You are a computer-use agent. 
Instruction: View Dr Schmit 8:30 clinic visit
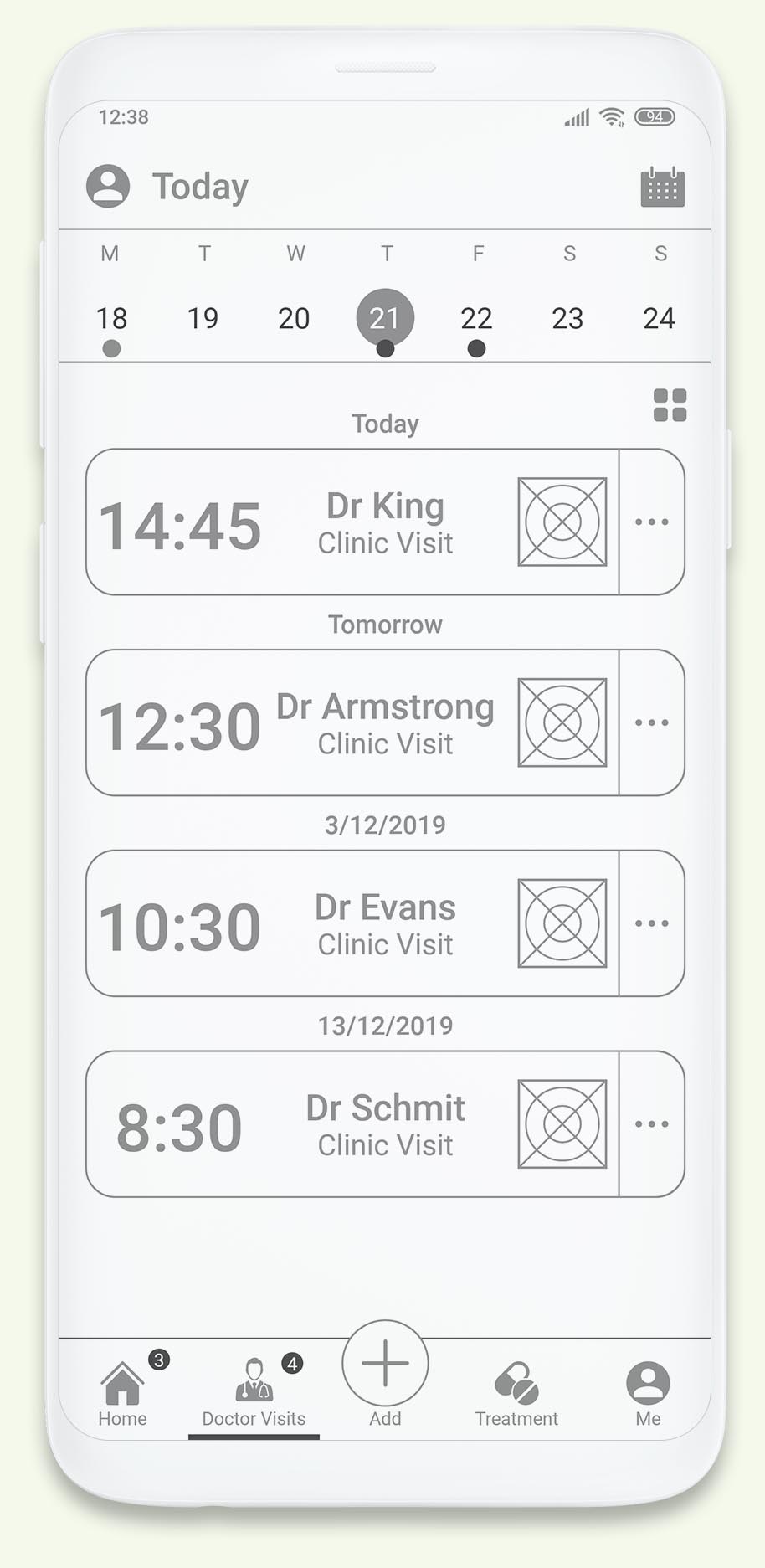click(x=352, y=1125)
